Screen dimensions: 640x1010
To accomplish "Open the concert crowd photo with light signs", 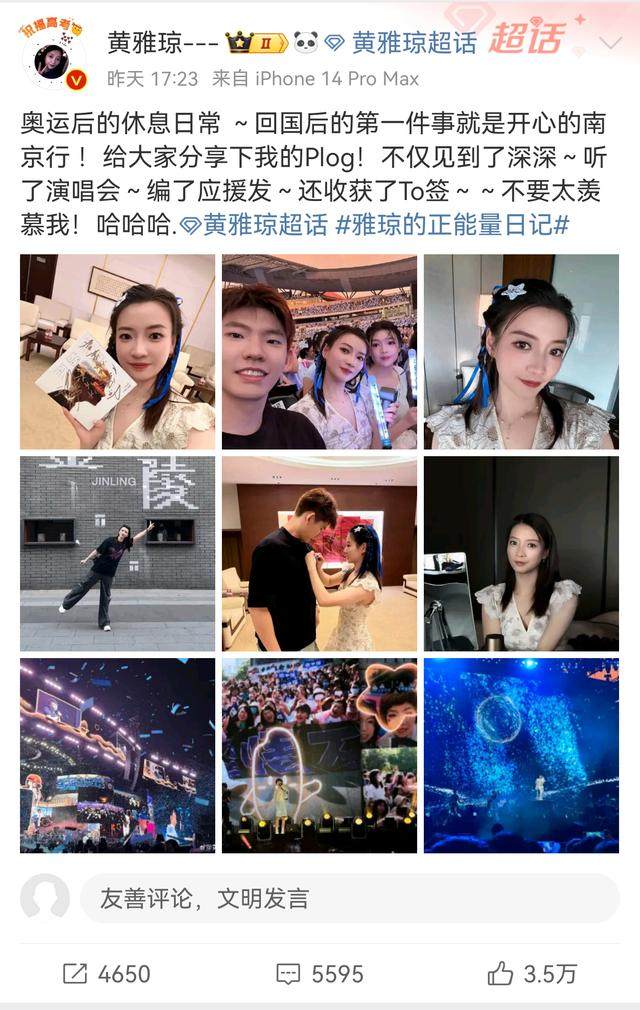I will [x=319, y=755].
